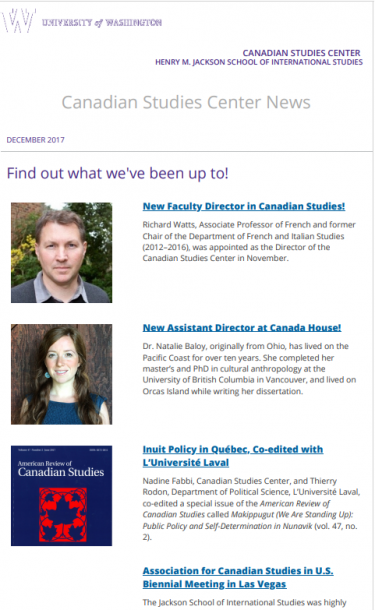Open the New Assistant Director at Canada House link

pyautogui.click(x=242, y=328)
